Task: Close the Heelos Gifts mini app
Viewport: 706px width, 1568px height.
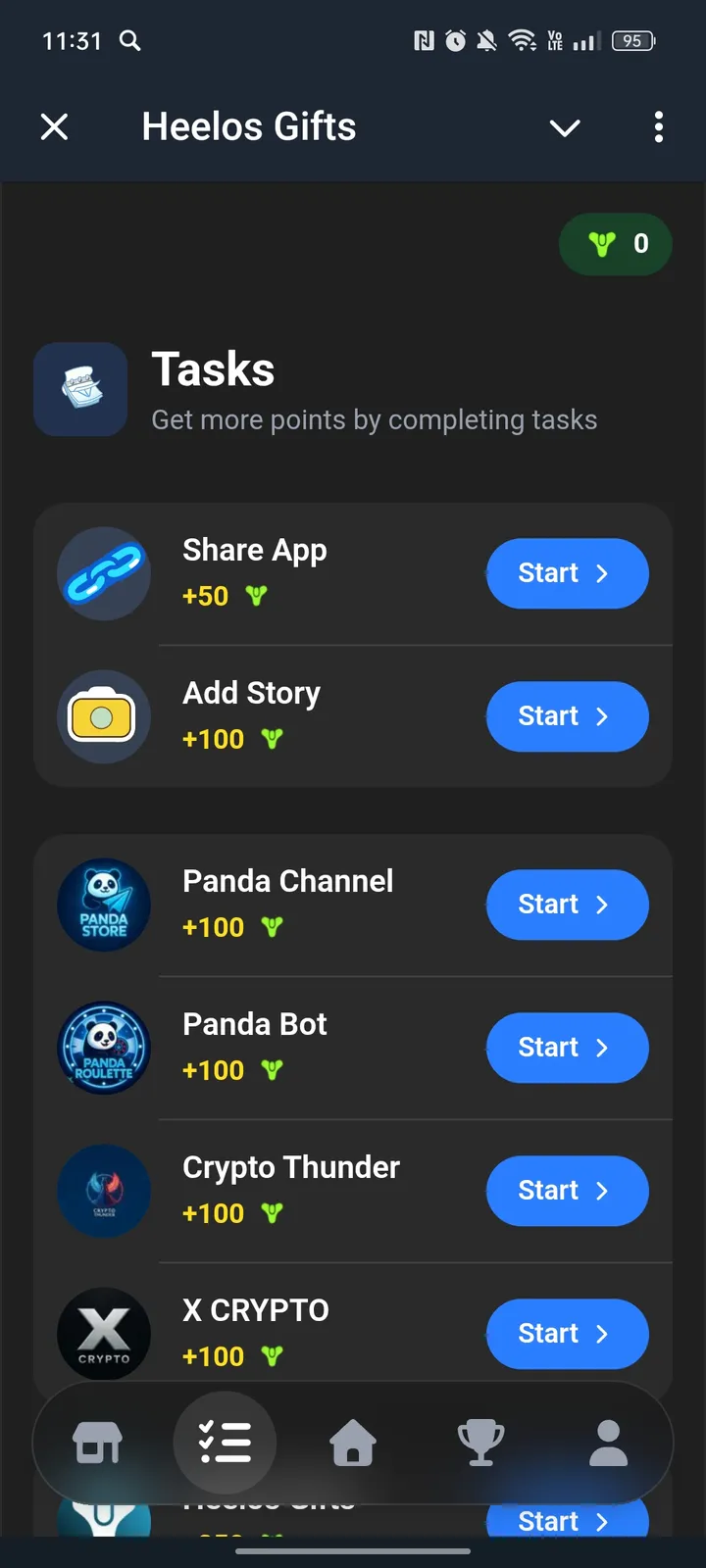Action: pyautogui.click(x=55, y=126)
